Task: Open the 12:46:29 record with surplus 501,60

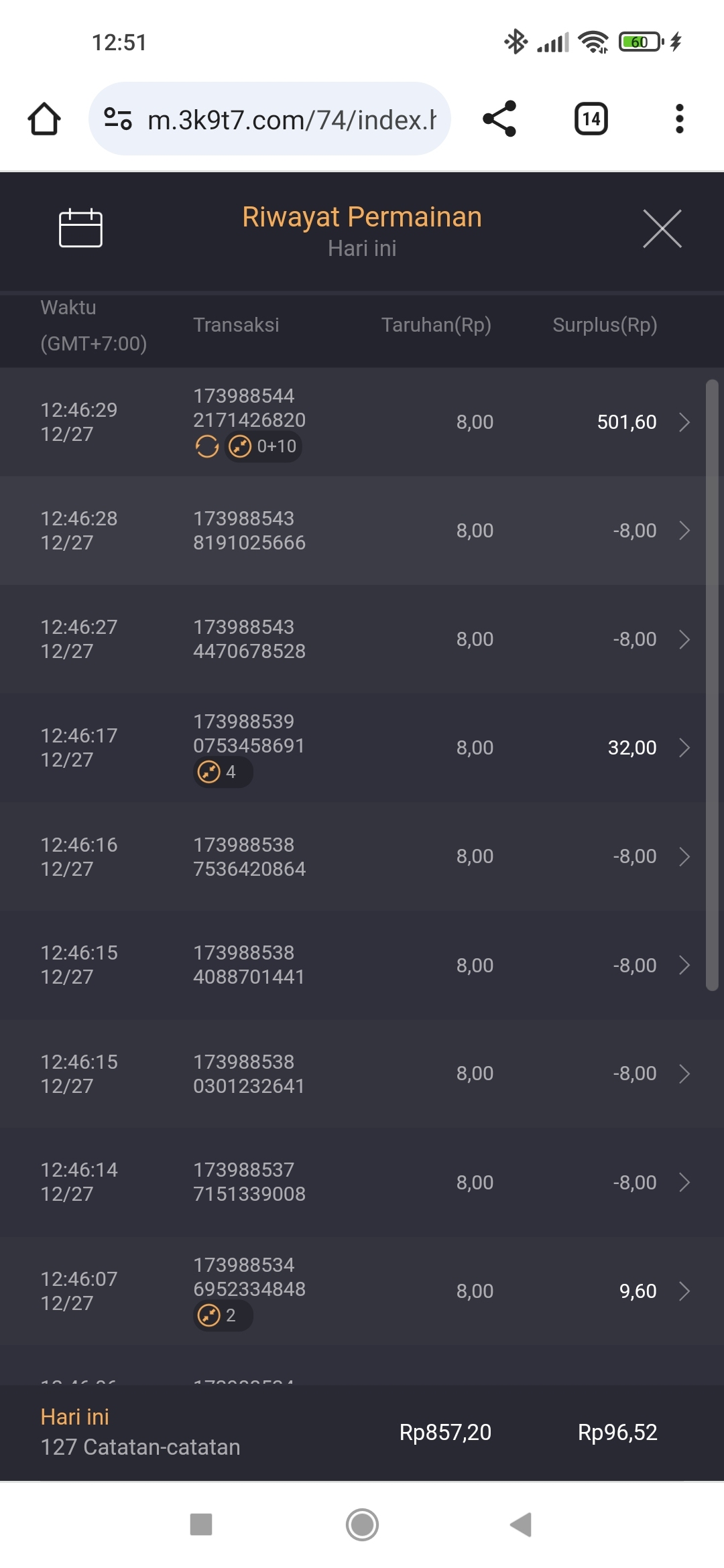Action: 362,422
